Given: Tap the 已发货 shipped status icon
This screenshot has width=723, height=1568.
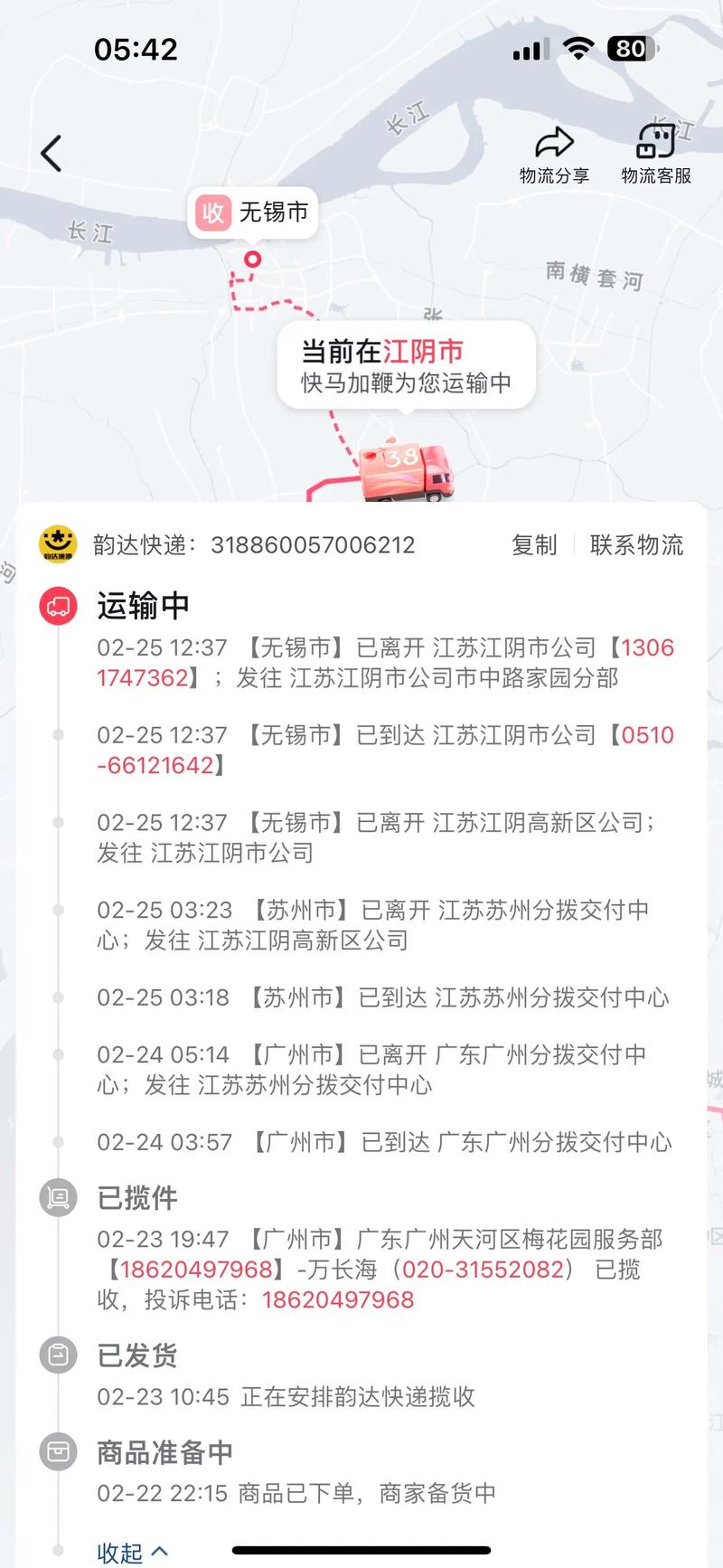Looking at the screenshot, I should pos(57,1355).
